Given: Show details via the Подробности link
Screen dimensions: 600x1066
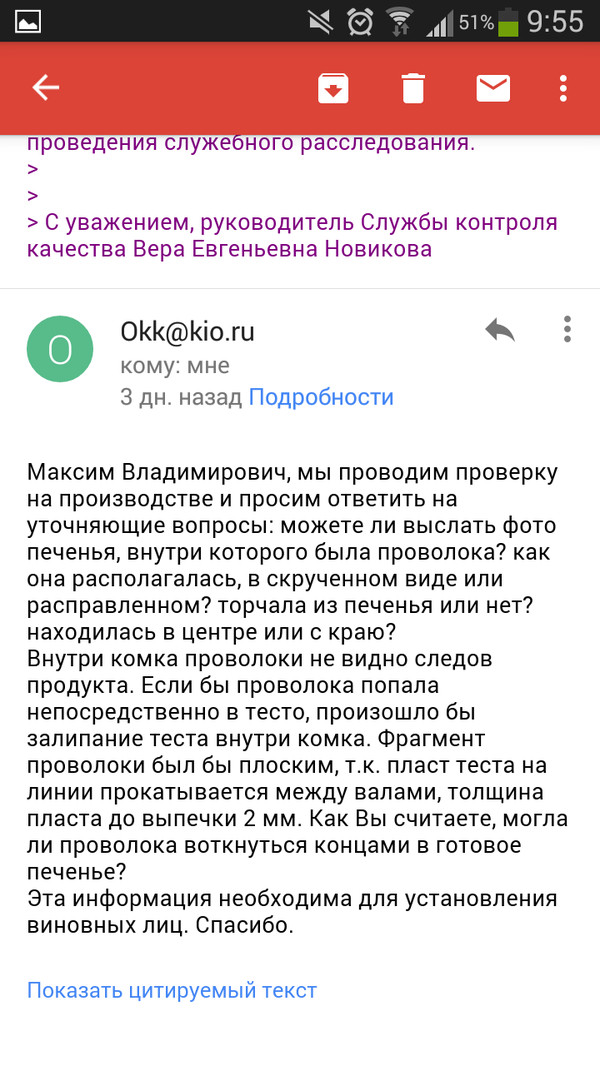Looking at the screenshot, I should pyautogui.click(x=321, y=397).
